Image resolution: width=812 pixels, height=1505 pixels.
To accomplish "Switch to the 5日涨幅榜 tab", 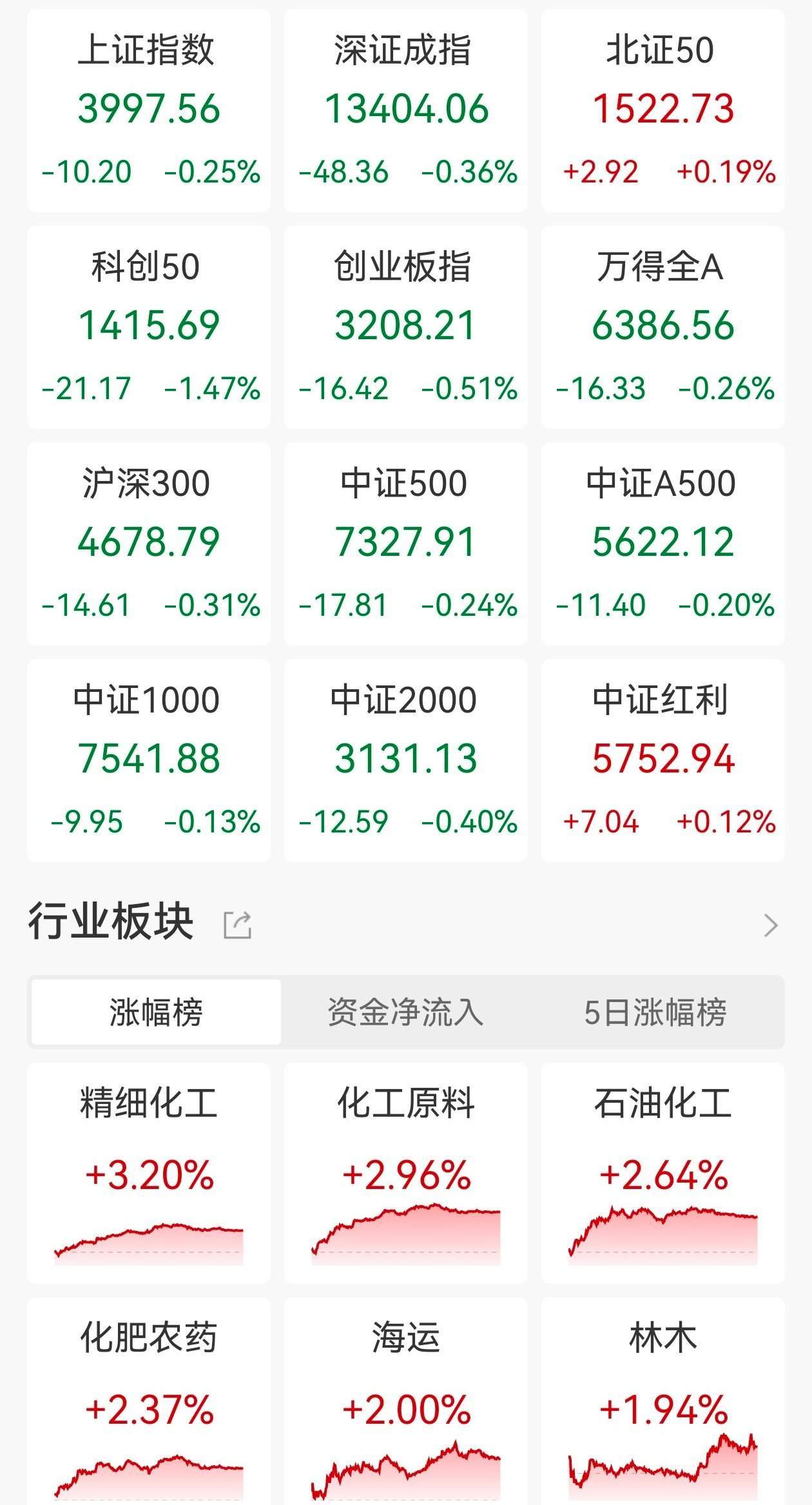I will point(655,1012).
